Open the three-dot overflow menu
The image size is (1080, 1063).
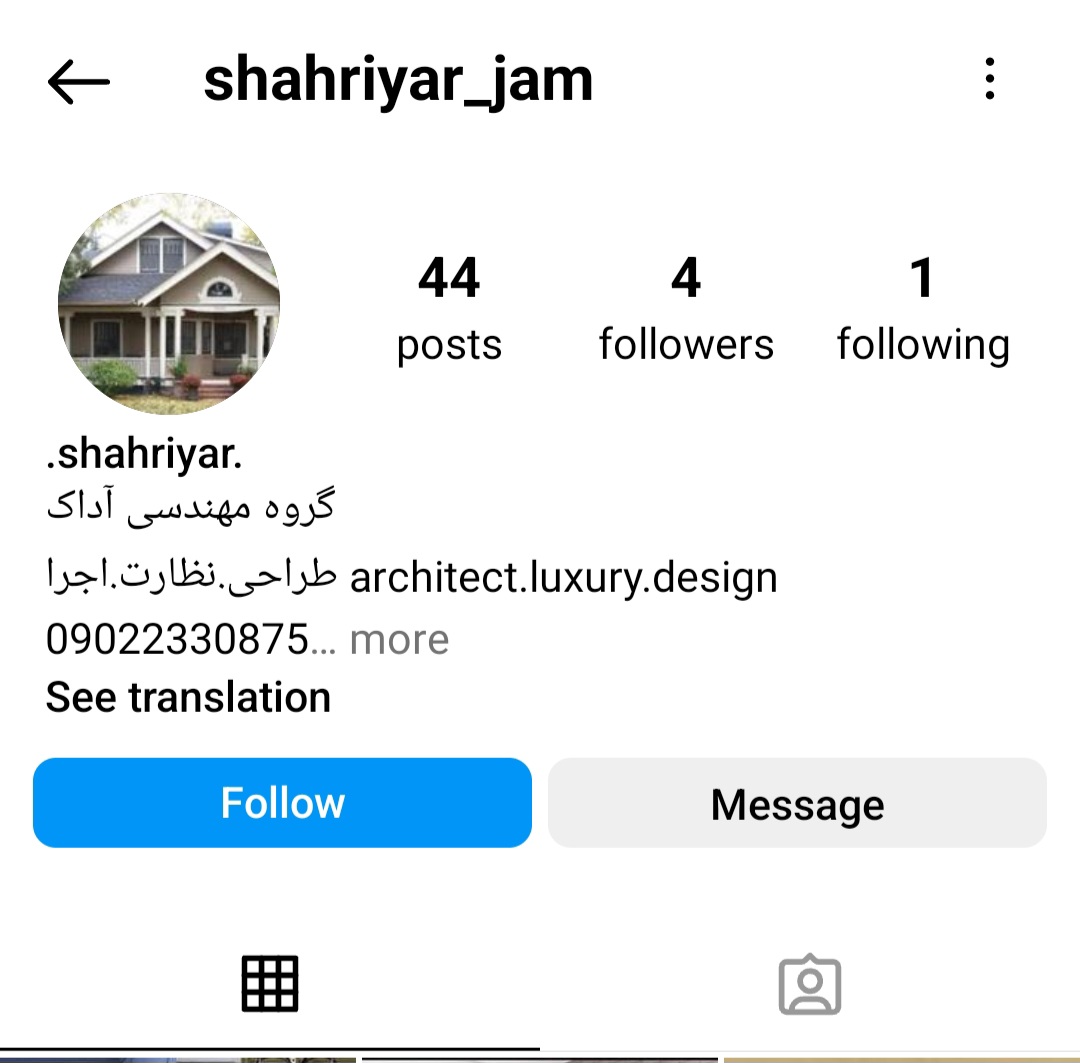(x=989, y=79)
